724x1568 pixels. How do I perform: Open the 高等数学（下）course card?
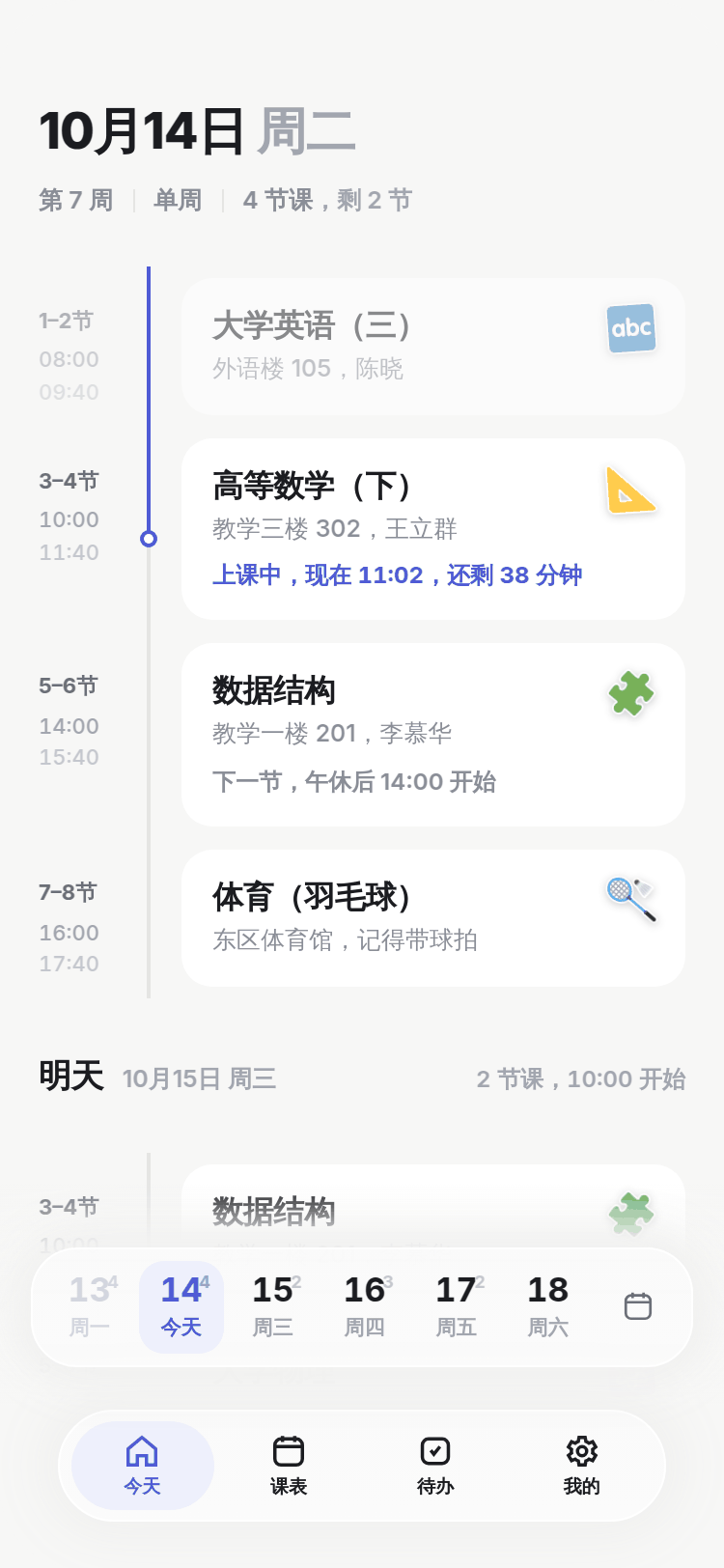click(x=433, y=529)
